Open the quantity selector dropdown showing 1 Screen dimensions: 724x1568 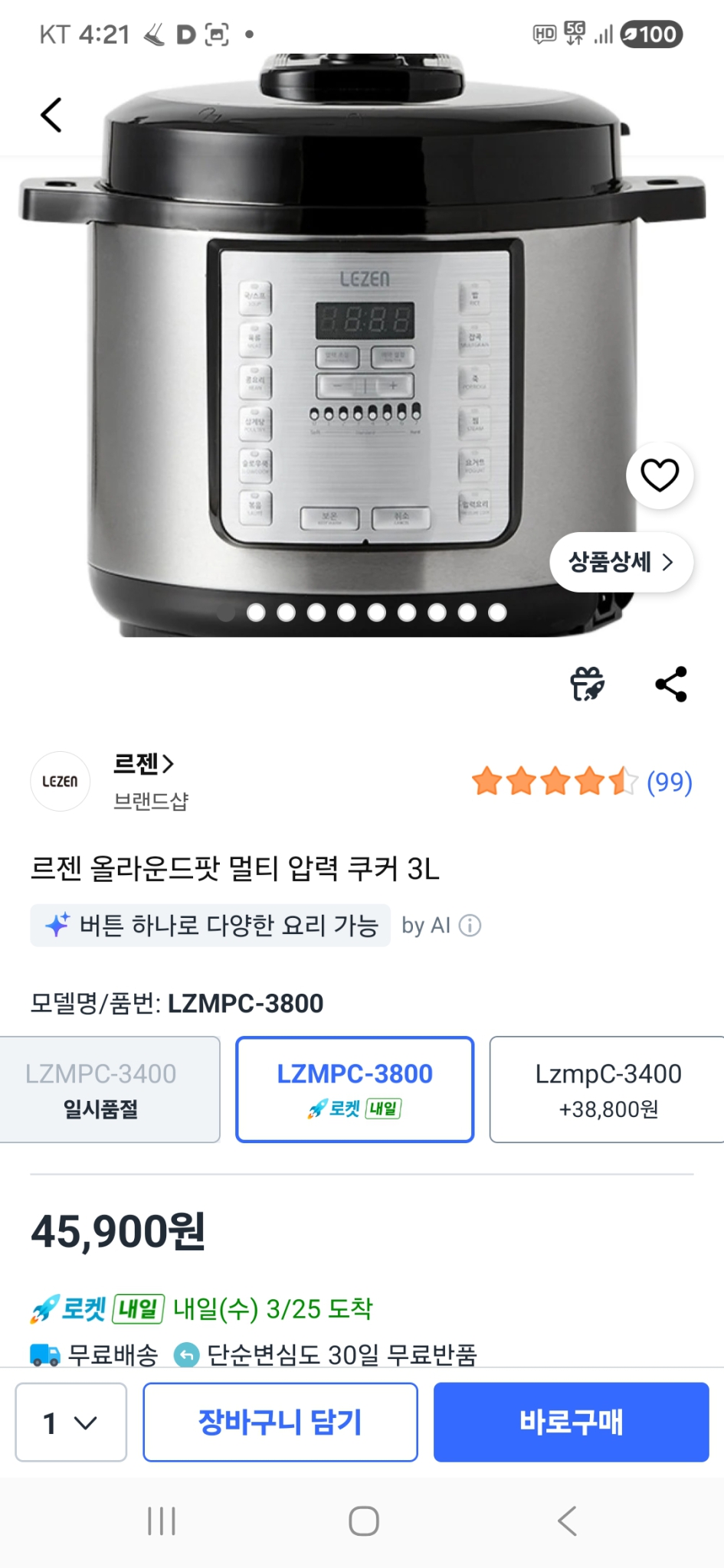pyautogui.click(x=70, y=1422)
